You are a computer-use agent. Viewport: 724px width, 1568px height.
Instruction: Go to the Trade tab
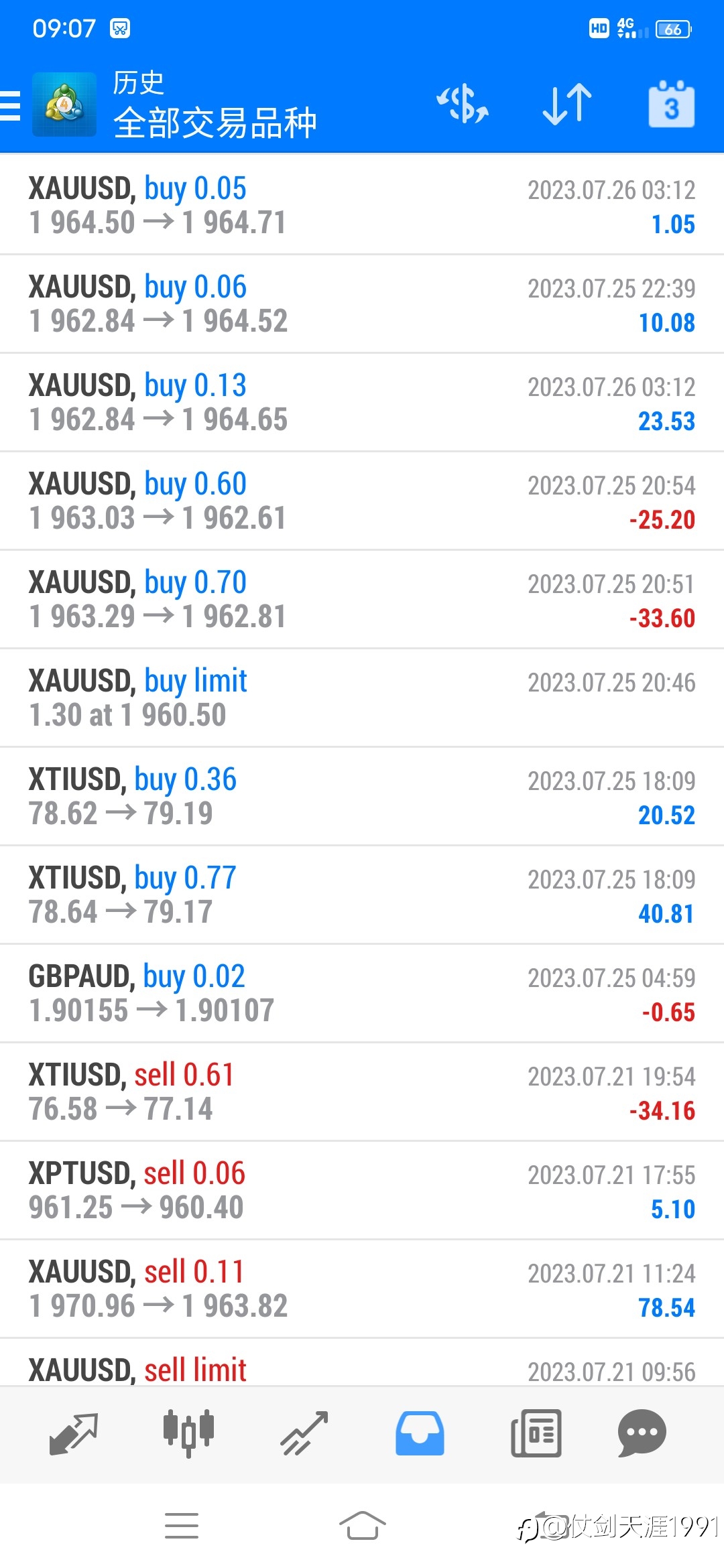pos(304,1434)
